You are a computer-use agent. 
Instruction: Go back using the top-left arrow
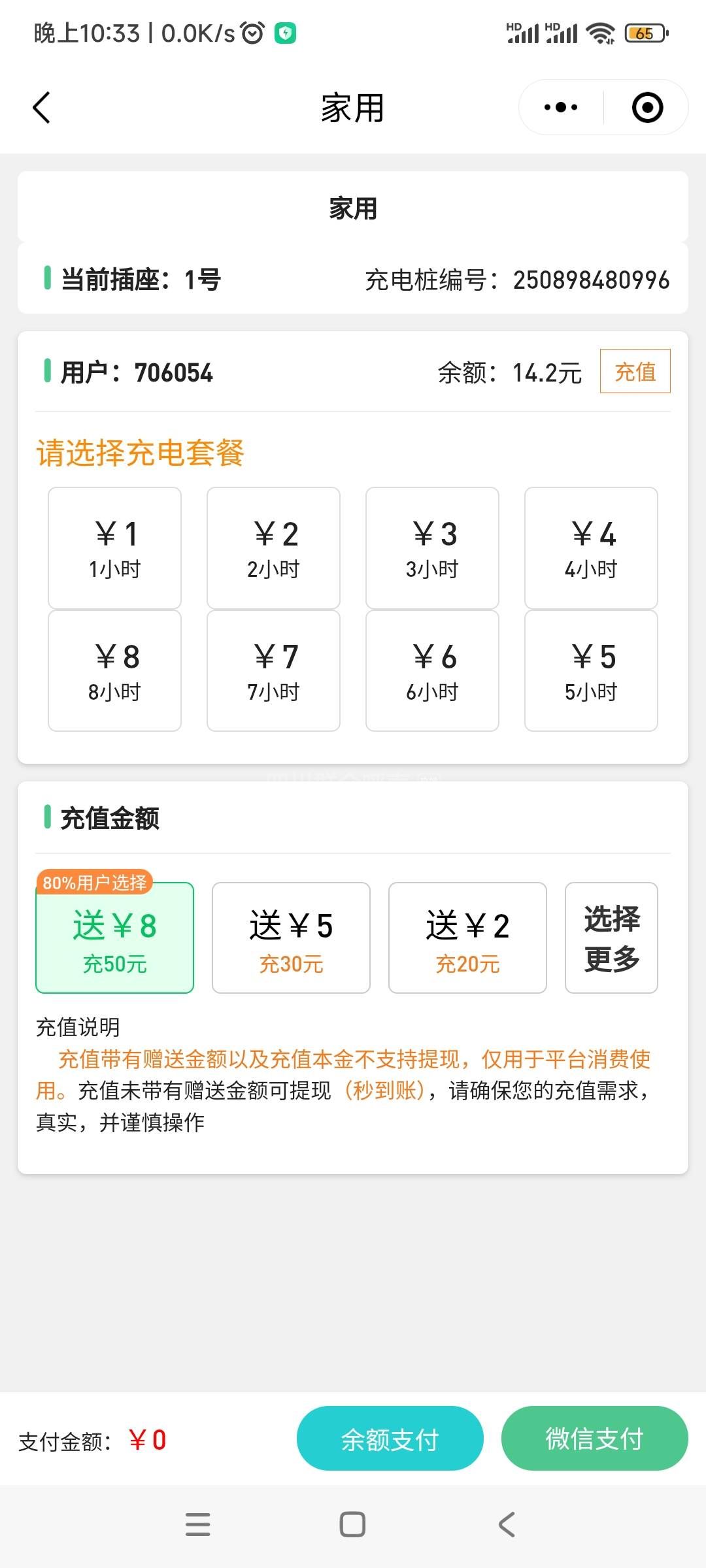[x=42, y=108]
